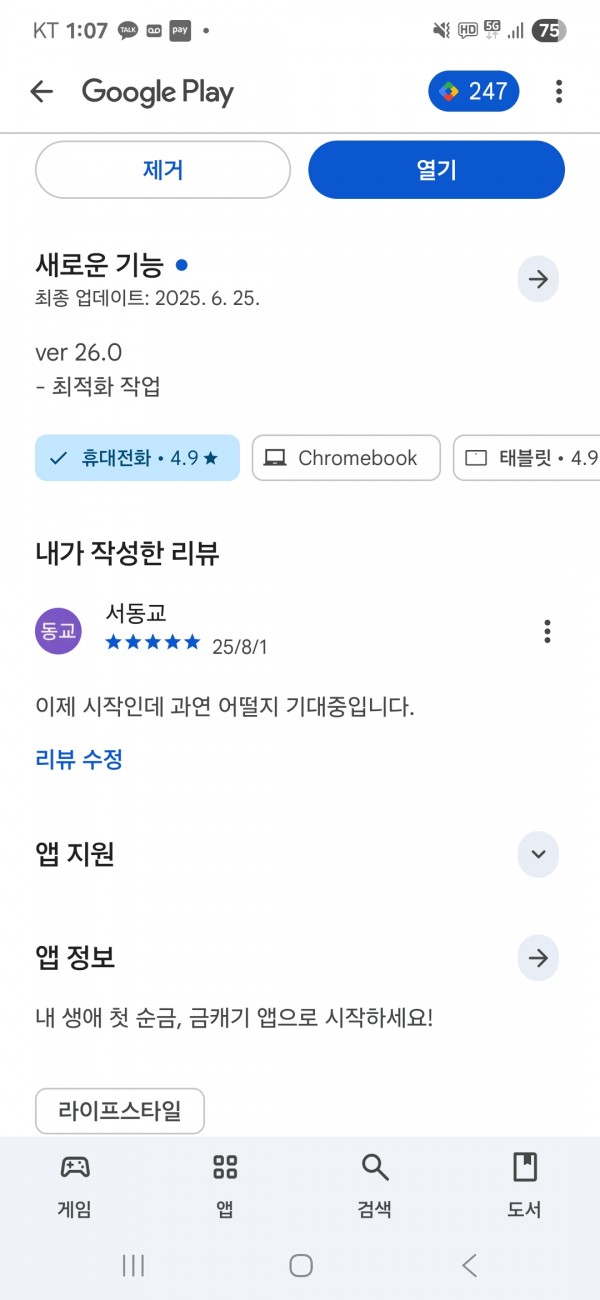Open options menu for 서동교's review
Image resolution: width=600 pixels, height=1300 pixels.
pos(547,632)
